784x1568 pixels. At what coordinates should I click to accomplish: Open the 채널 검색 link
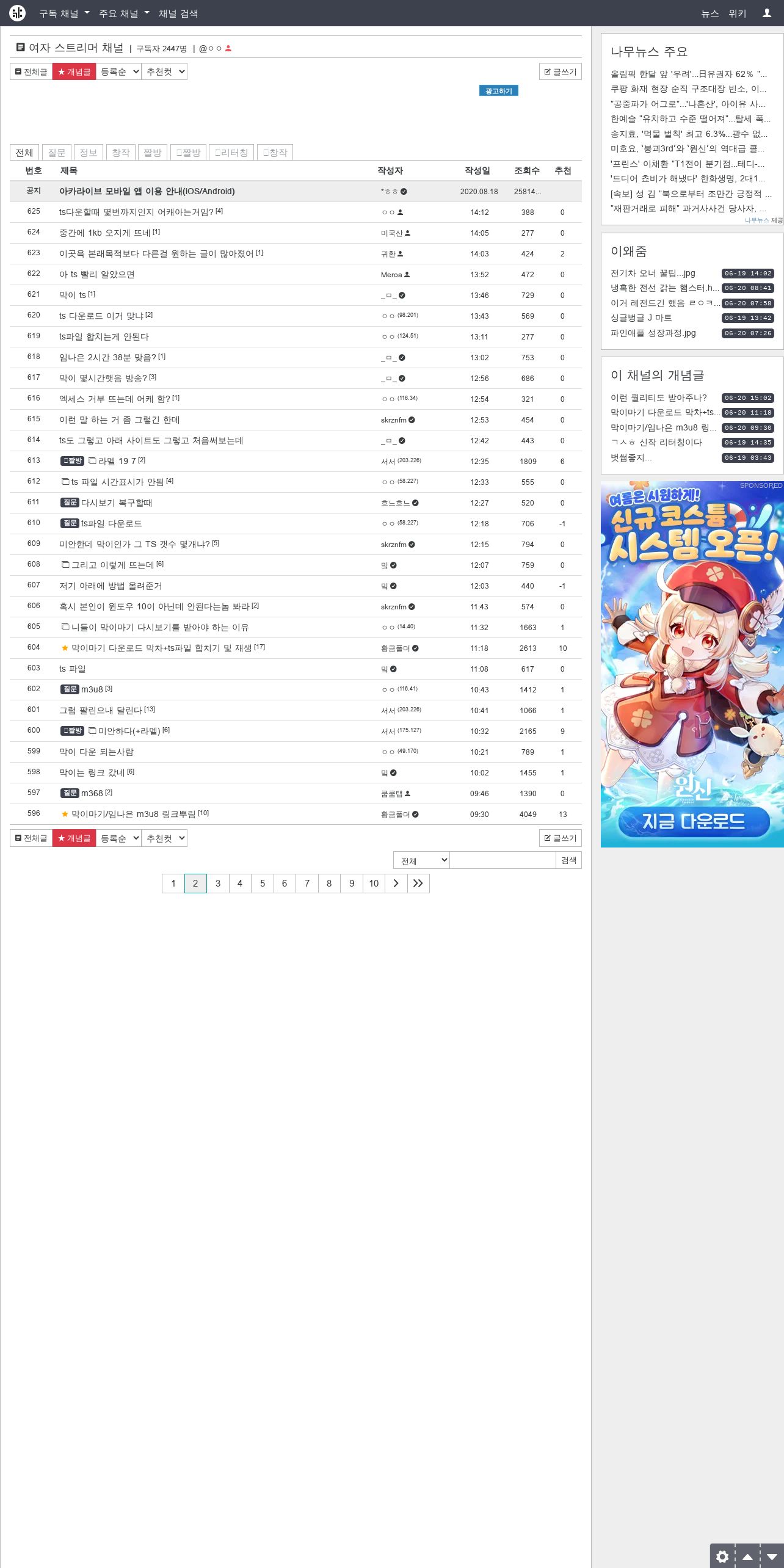178,13
